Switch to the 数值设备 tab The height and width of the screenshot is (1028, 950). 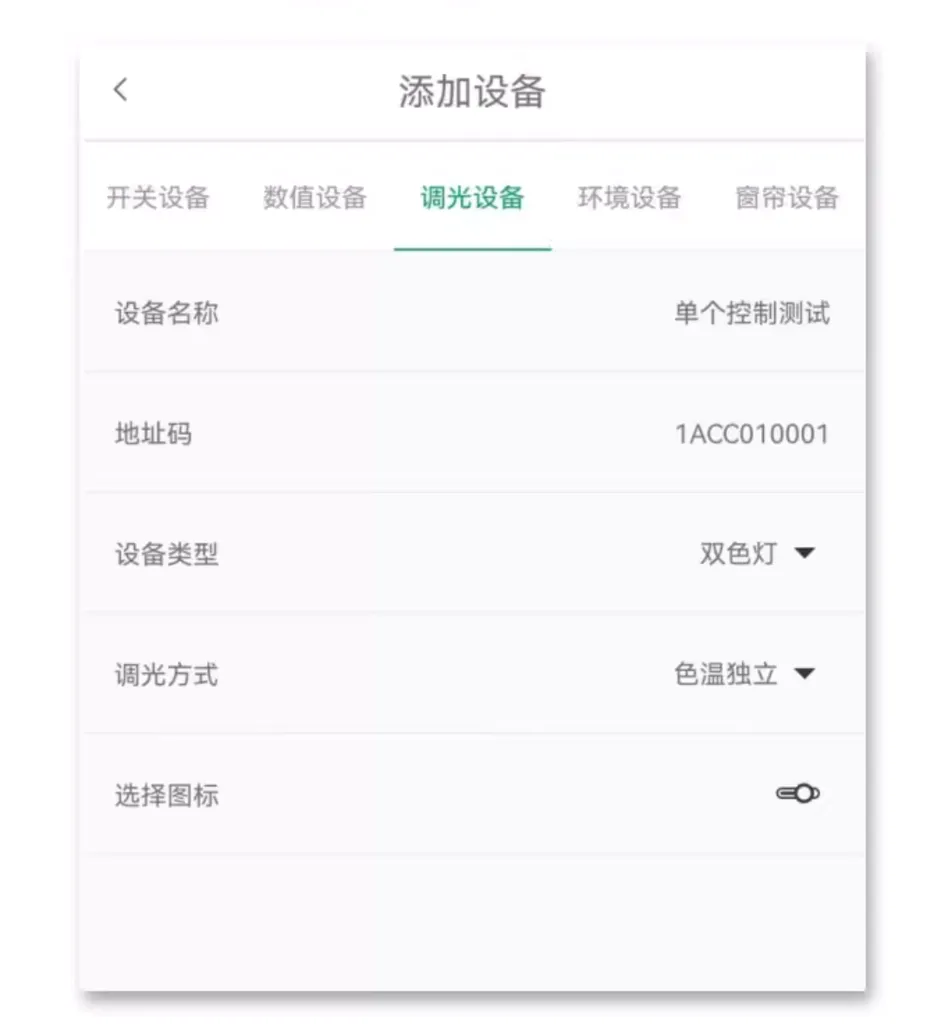click(x=314, y=198)
